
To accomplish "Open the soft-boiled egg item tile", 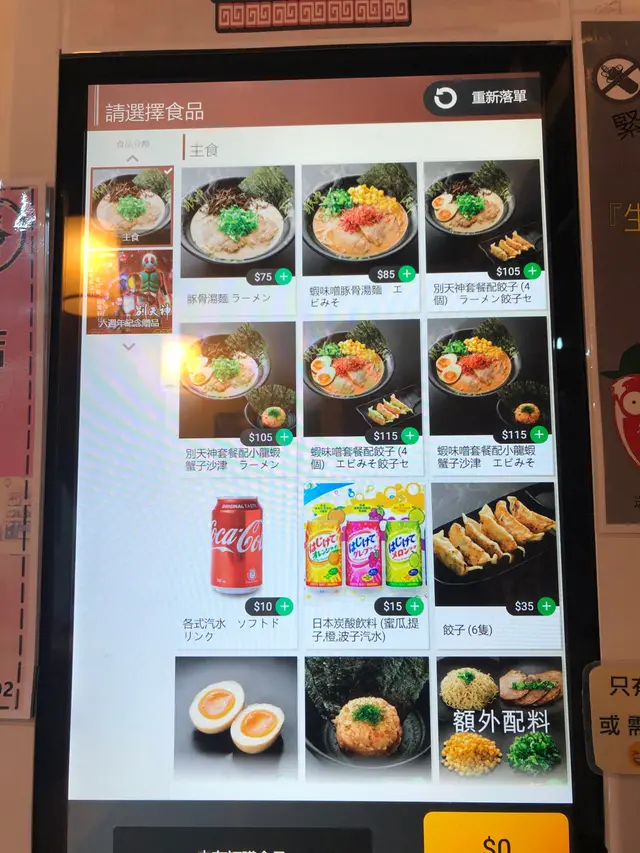I will [236, 716].
